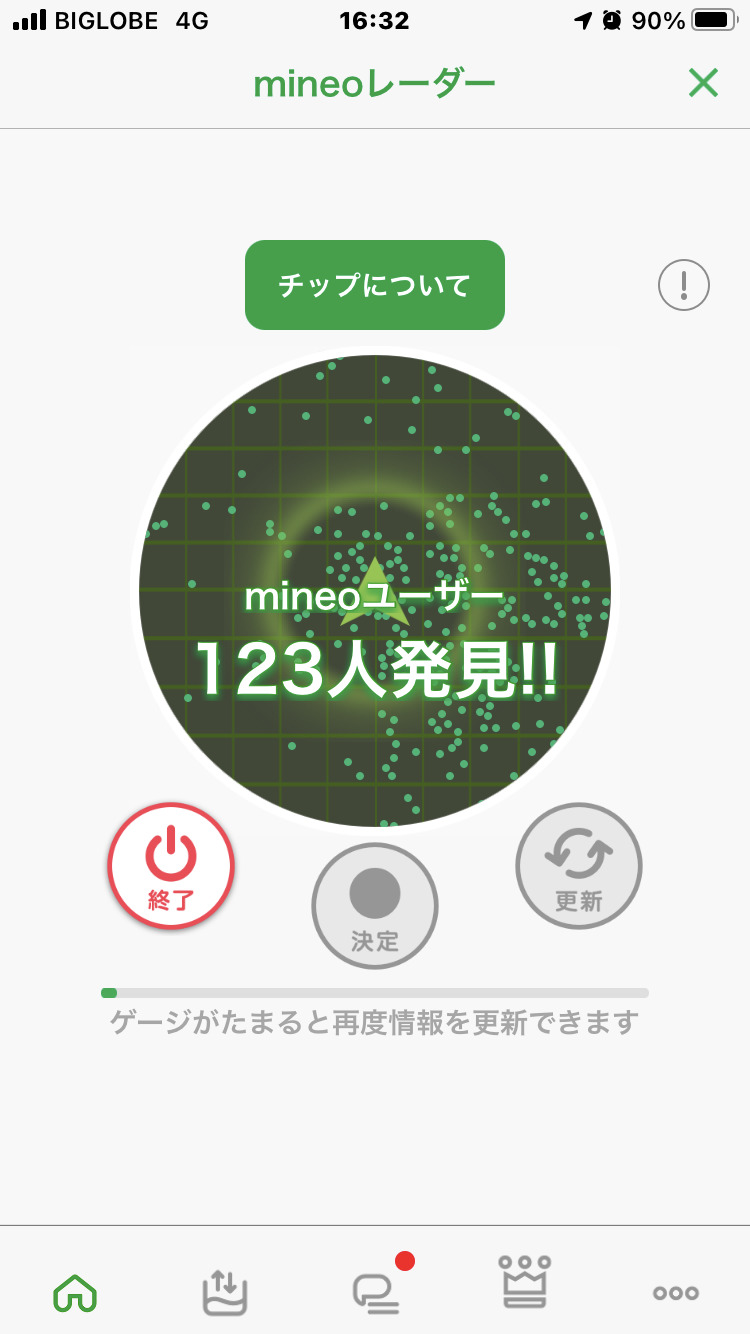Open the three-dot more tab
The height and width of the screenshot is (1334, 750).
tap(676, 1293)
